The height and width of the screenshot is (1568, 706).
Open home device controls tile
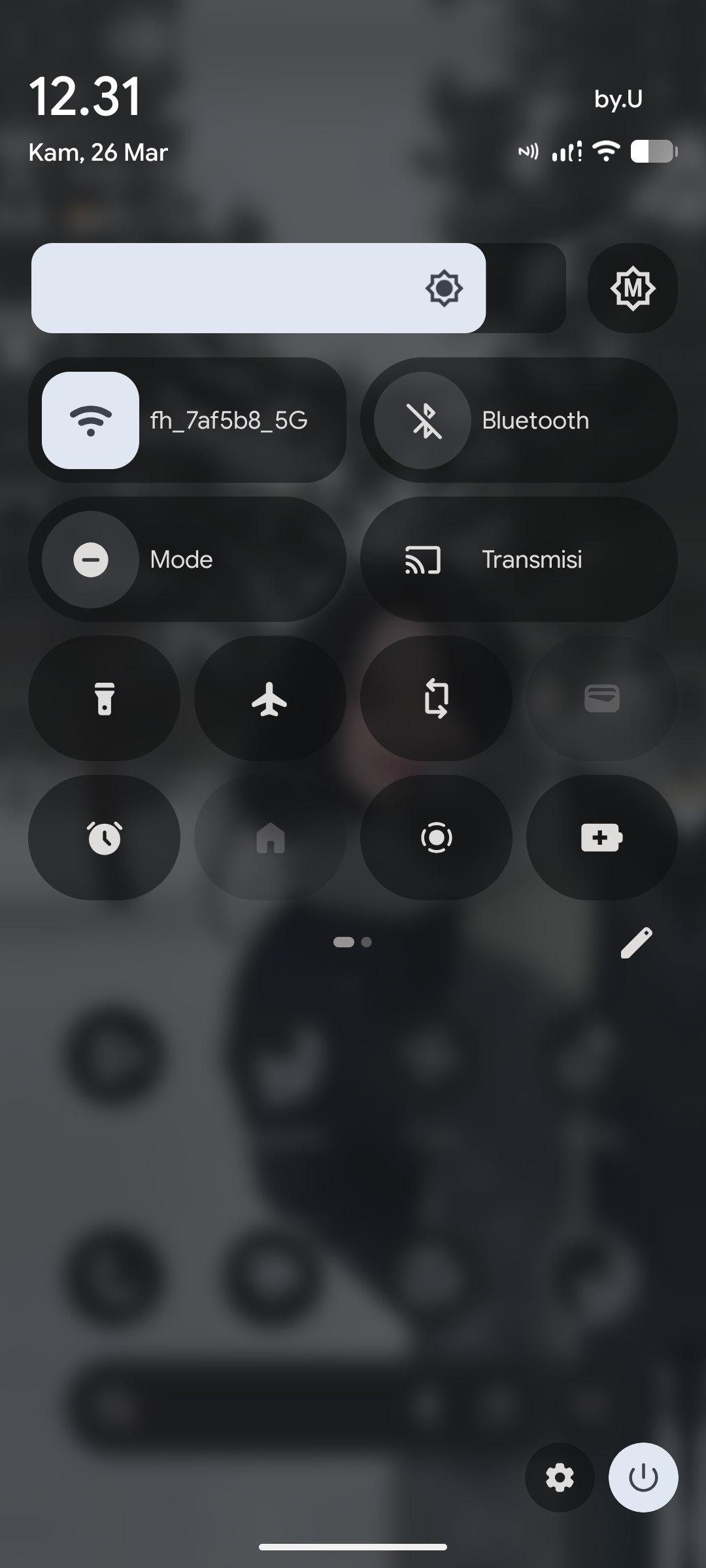(x=270, y=838)
